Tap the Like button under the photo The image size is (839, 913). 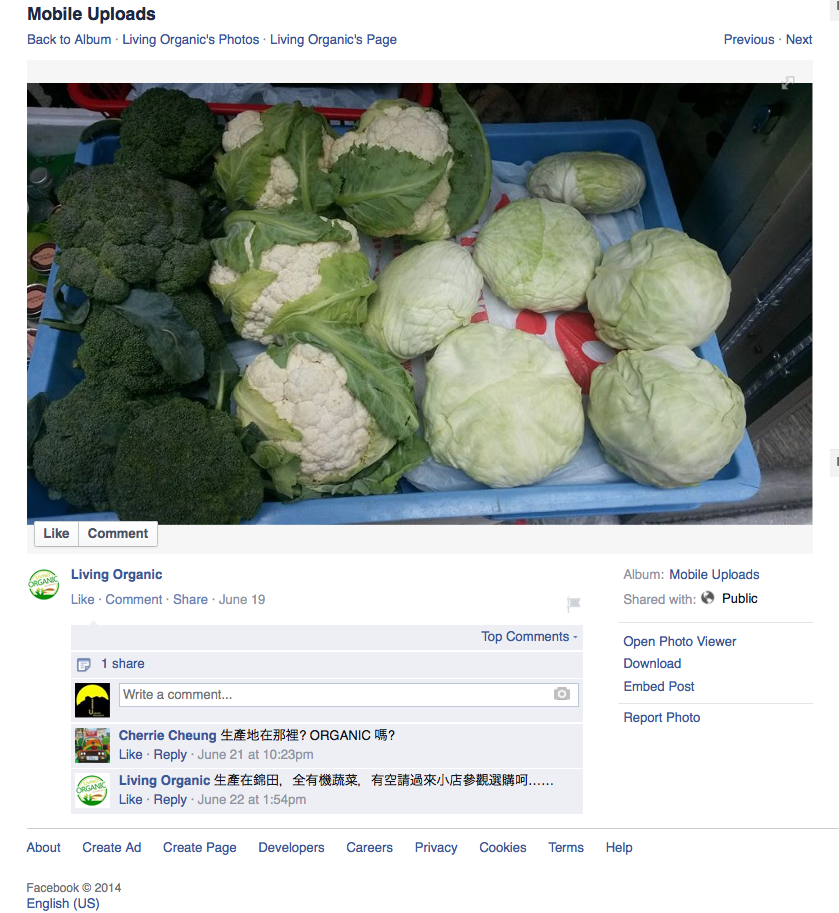57,534
